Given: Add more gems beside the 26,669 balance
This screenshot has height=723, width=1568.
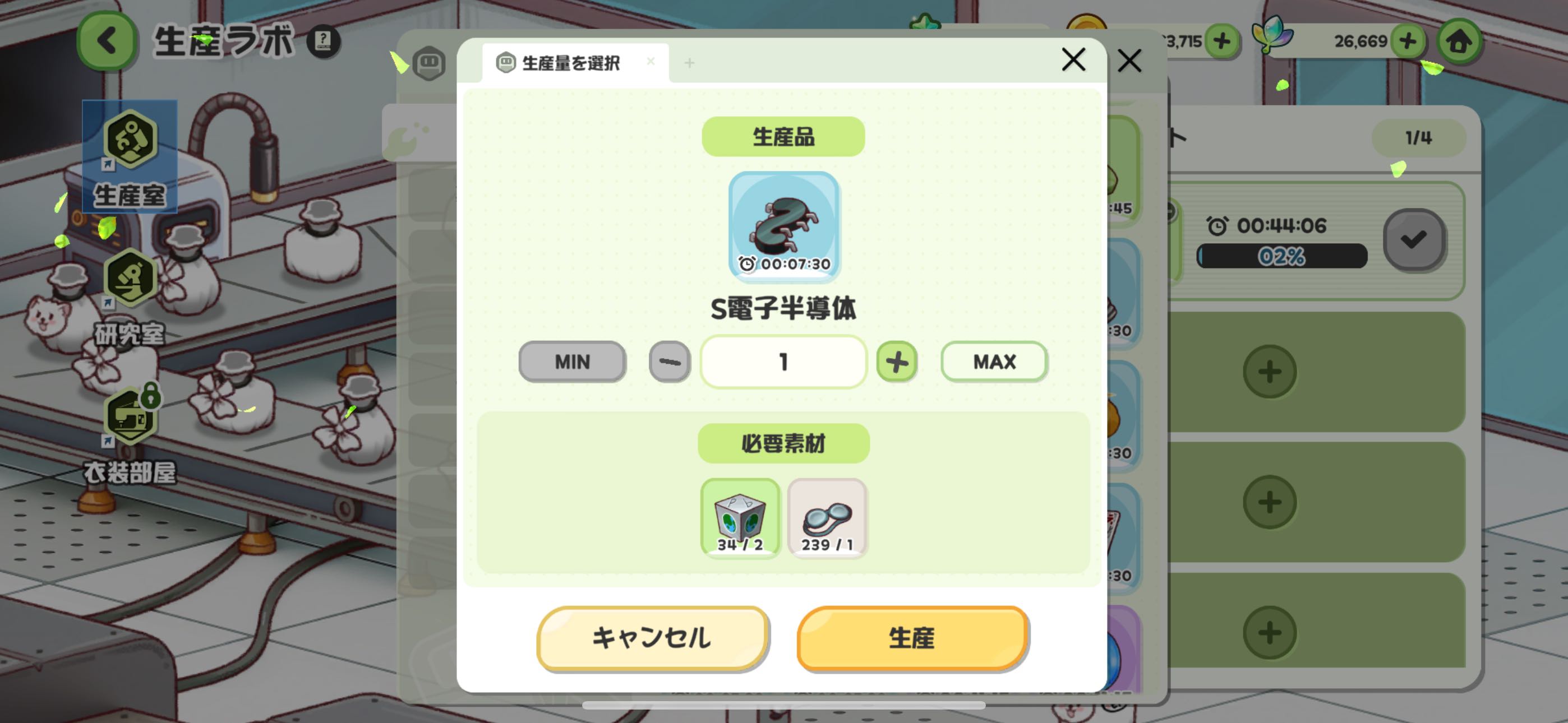Looking at the screenshot, I should 1407,41.
